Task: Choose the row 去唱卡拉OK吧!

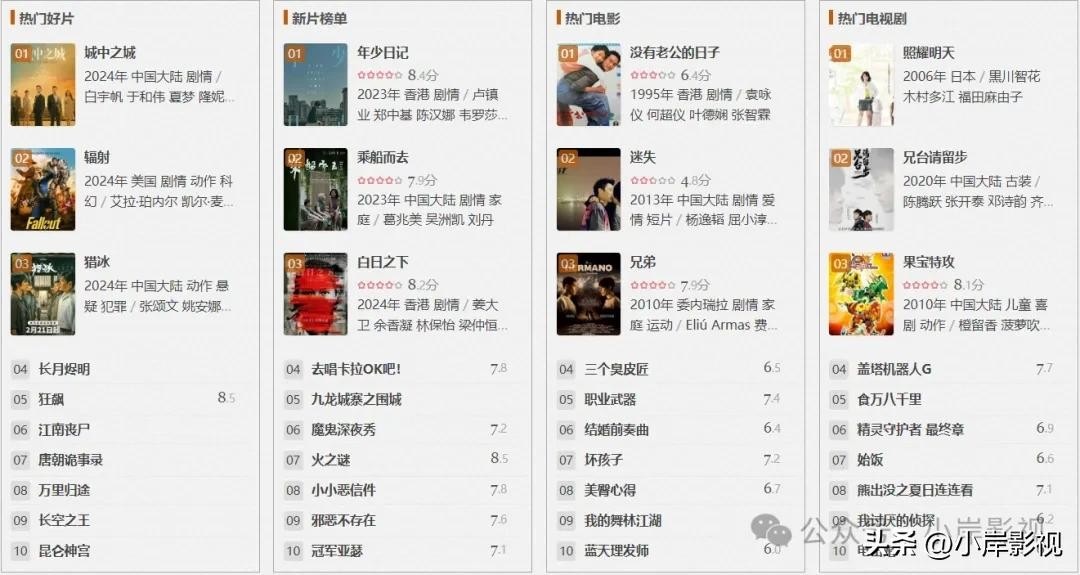Action: pyautogui.click(x=355, y=369)
